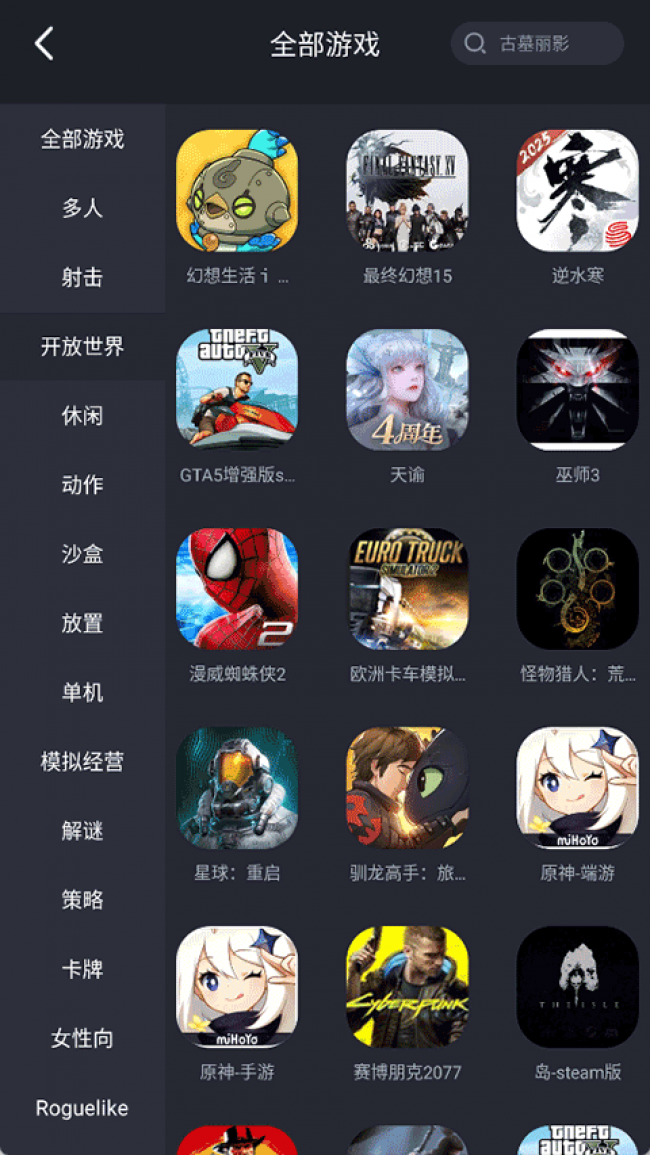Open the 巫师3 game
This screenshot has width=650, height=1155.
click(x=577, y=390)
